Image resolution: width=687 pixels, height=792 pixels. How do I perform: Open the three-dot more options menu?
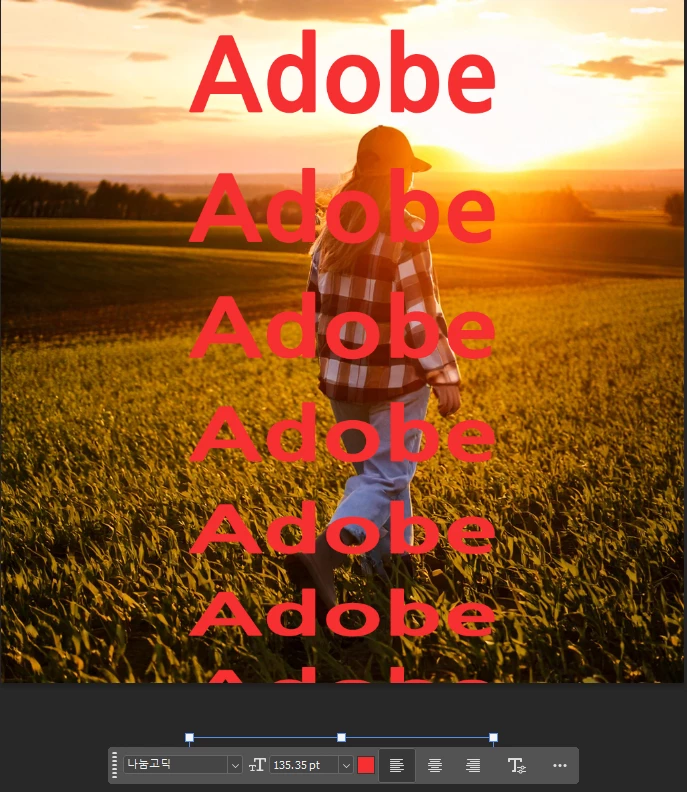[x=559, y=765]
